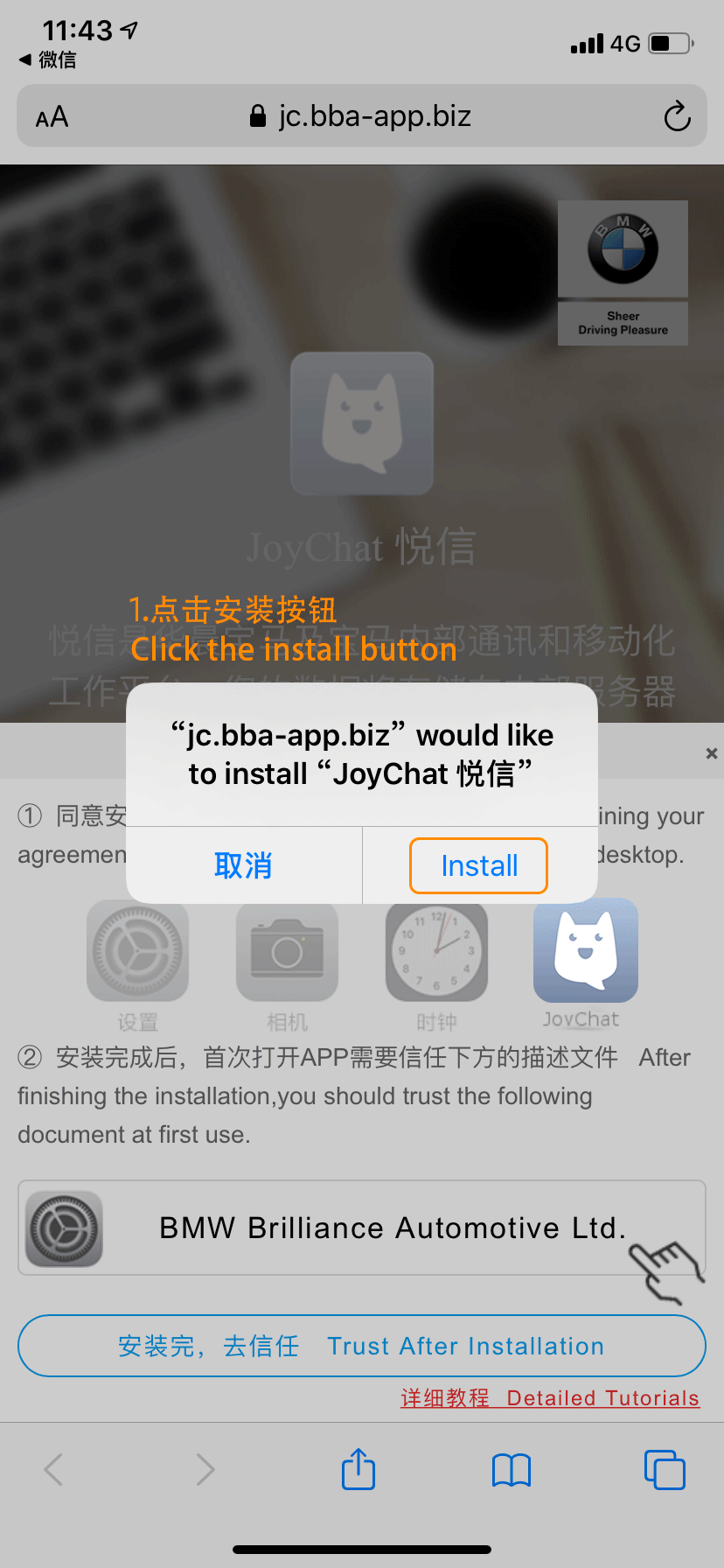Reload the page in Safari

pos(677,116)
